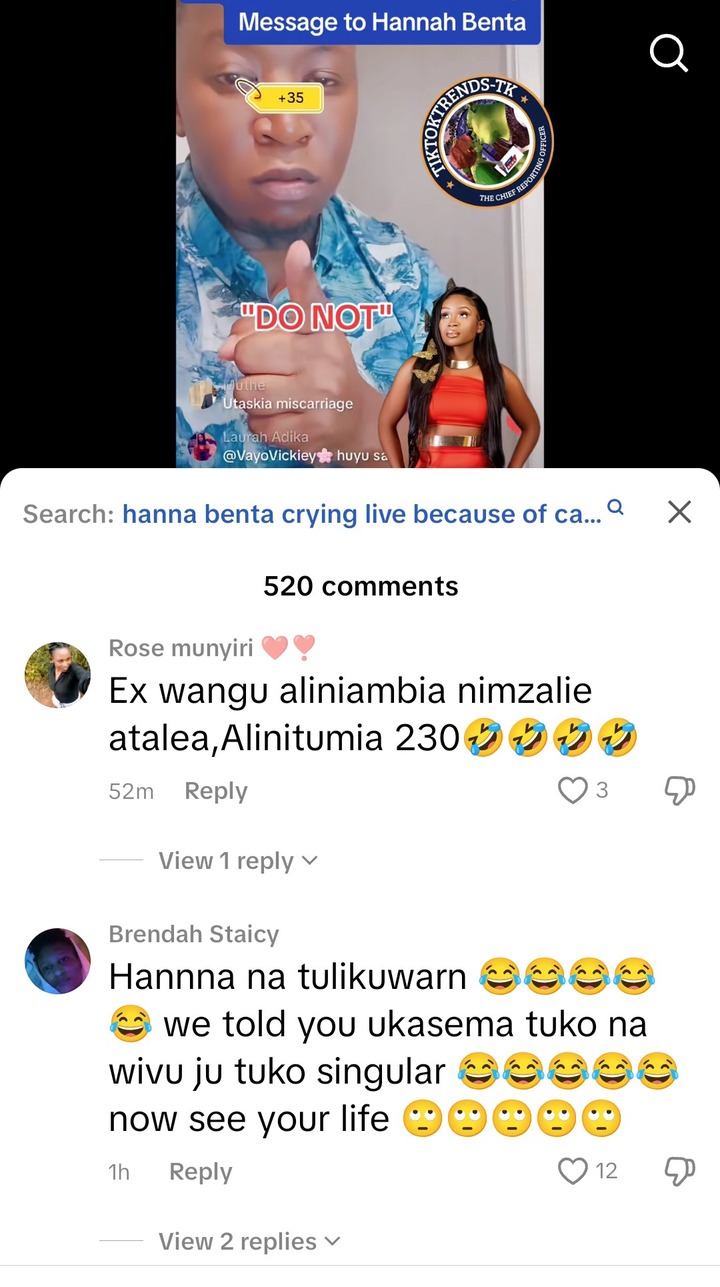Open the suggested search for hanna benta crying

pyautogui.click(x=362, y=514)
